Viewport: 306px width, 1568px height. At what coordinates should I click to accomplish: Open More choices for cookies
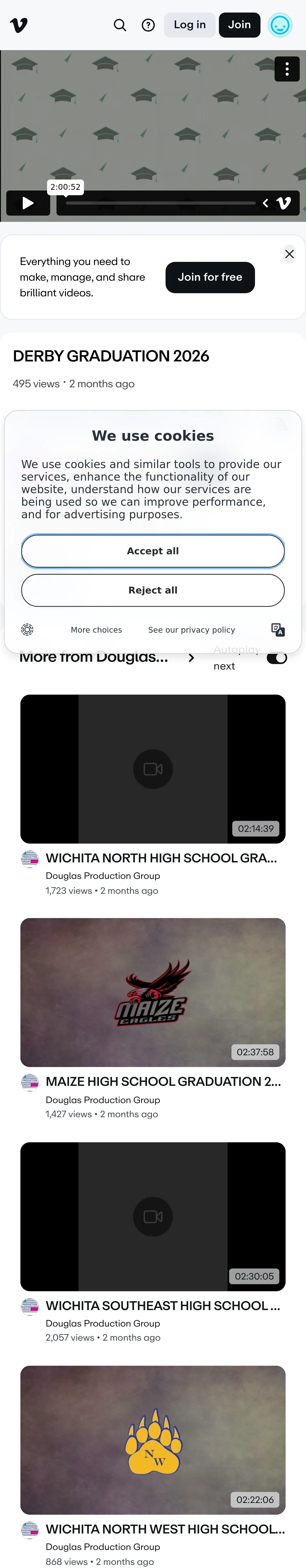96,630
